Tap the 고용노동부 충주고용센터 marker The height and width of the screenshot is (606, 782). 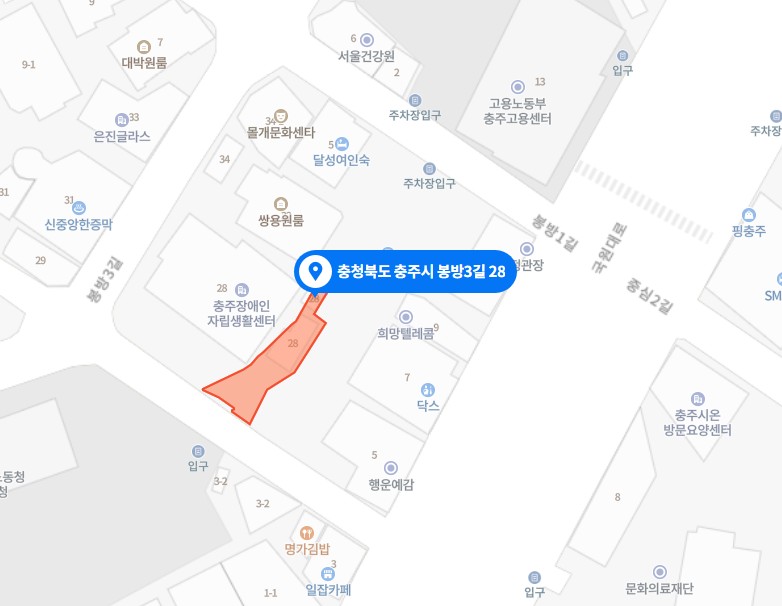point(517,87)
